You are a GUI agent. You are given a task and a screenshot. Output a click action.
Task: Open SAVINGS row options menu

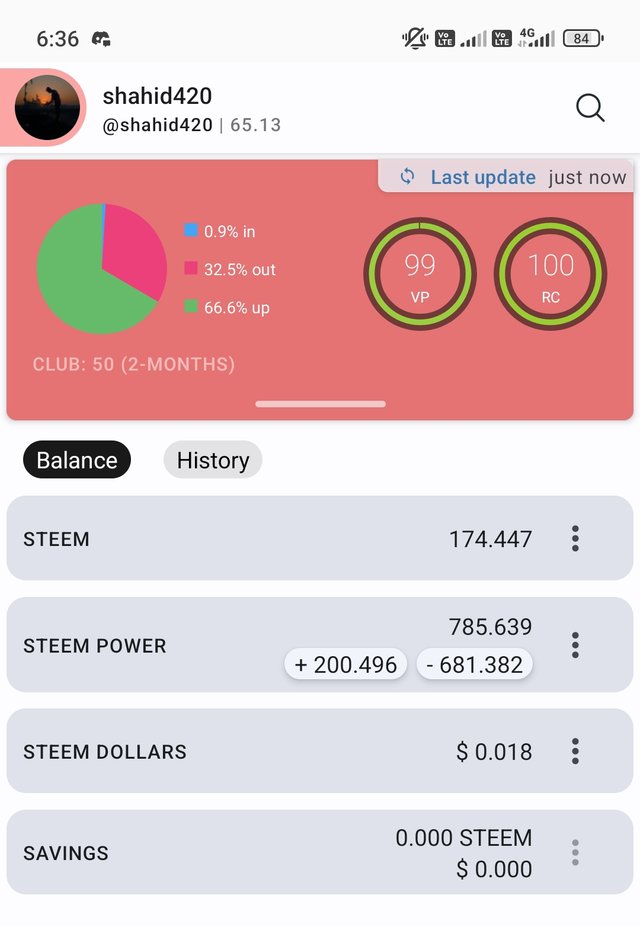pyautogui.click(x=575, y=853)
